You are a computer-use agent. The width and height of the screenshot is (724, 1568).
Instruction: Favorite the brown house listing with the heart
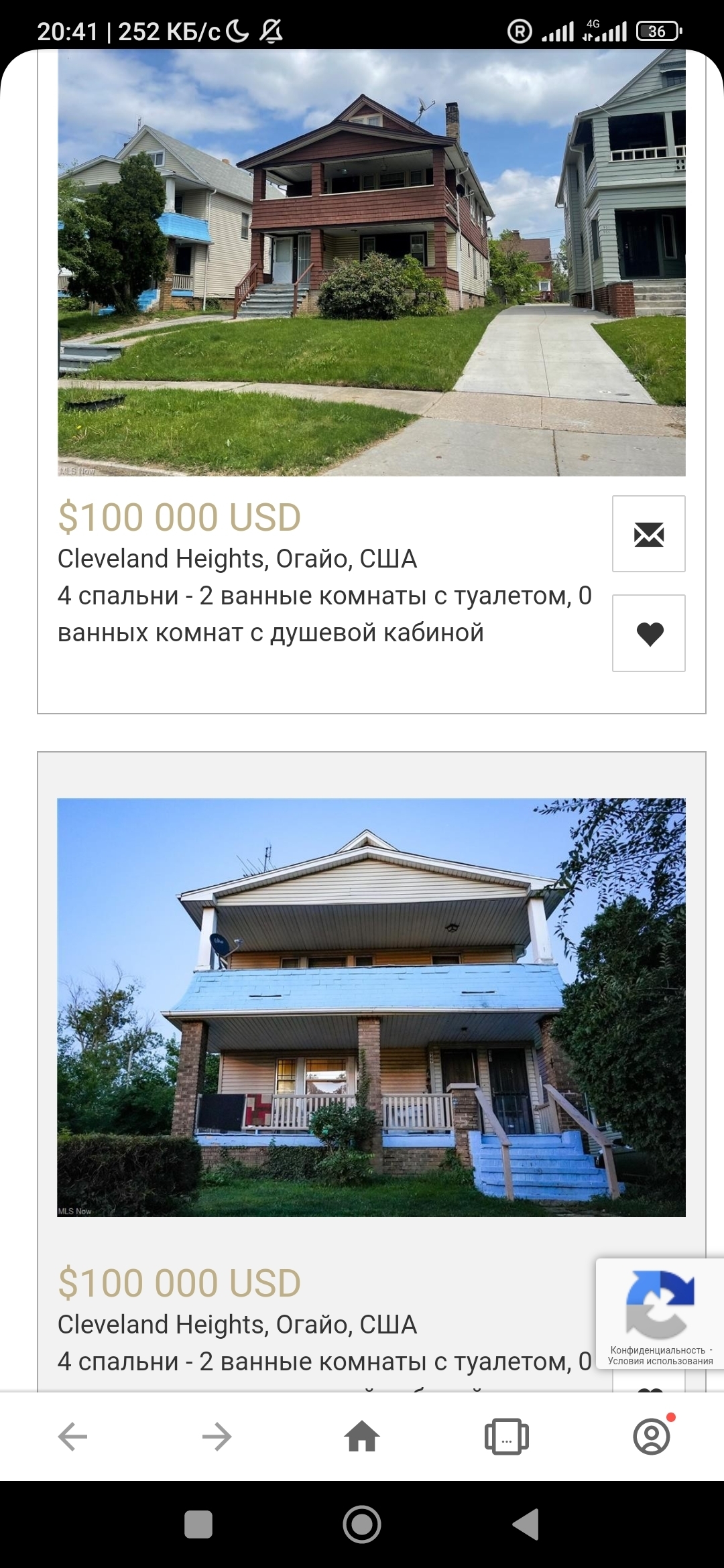click(648, 633)
